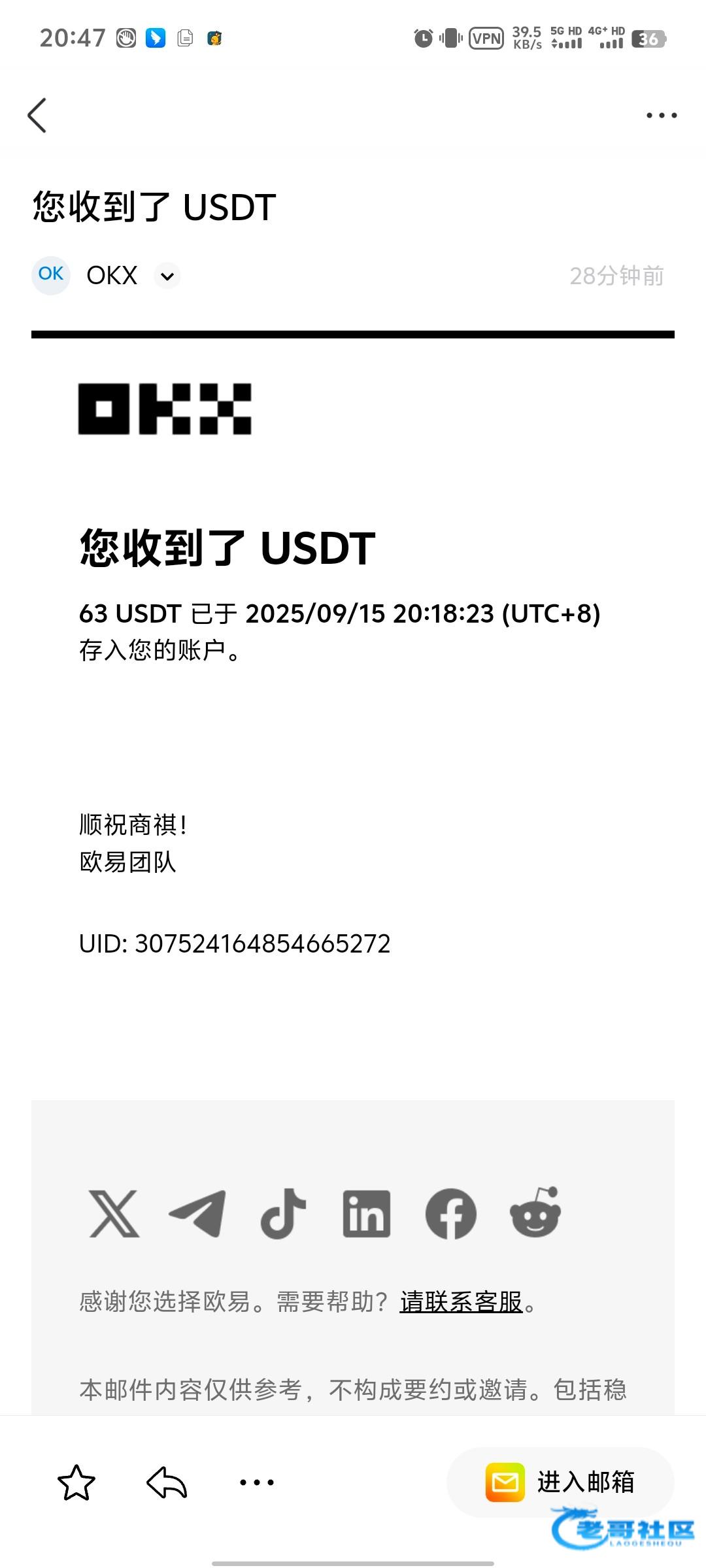The height and width of the screenshot is (1568, 706).
Task: Reply to this email
Action: (x=167, y=1482)
